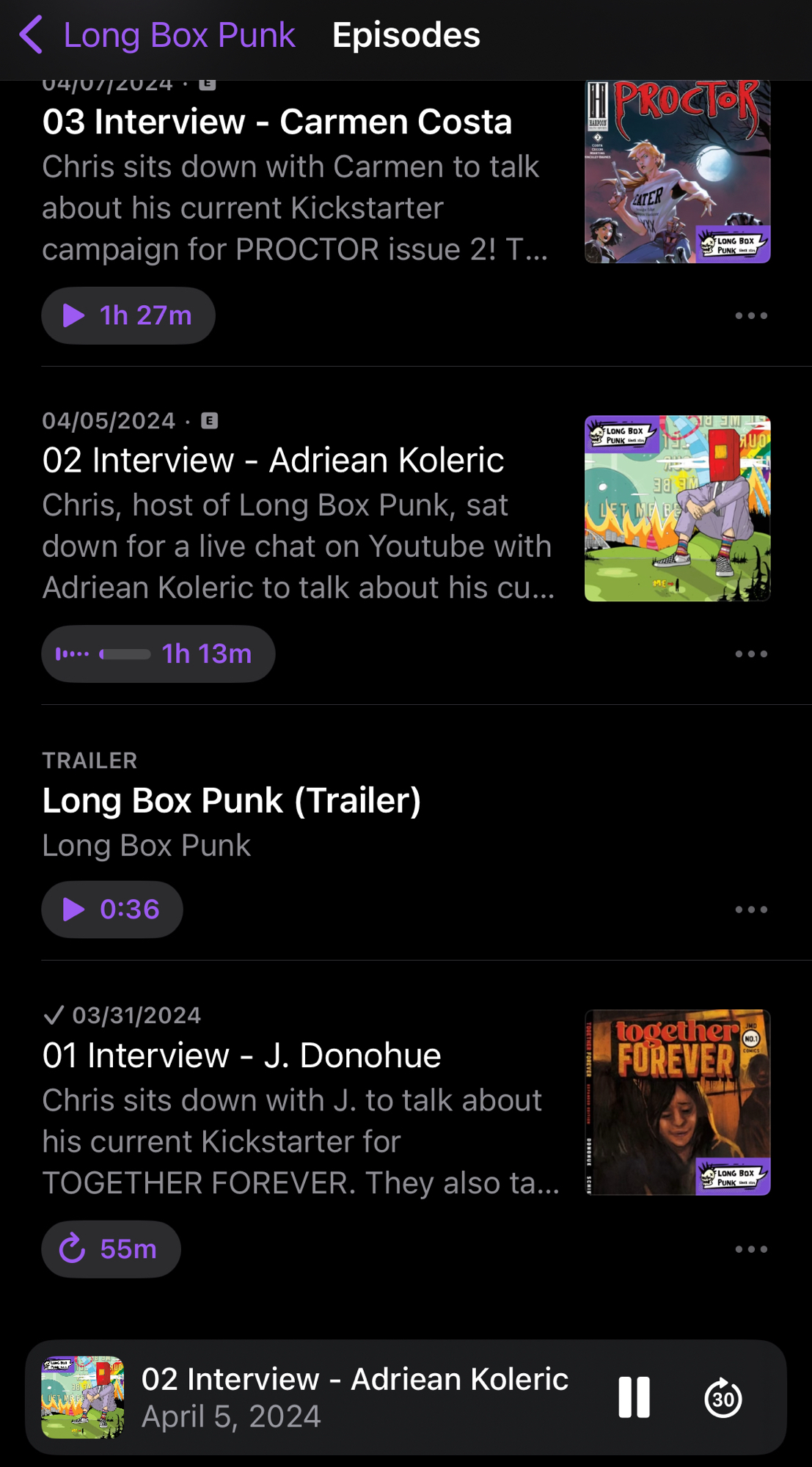Open more options for Adriean Koleric episode

click(751, 654)
